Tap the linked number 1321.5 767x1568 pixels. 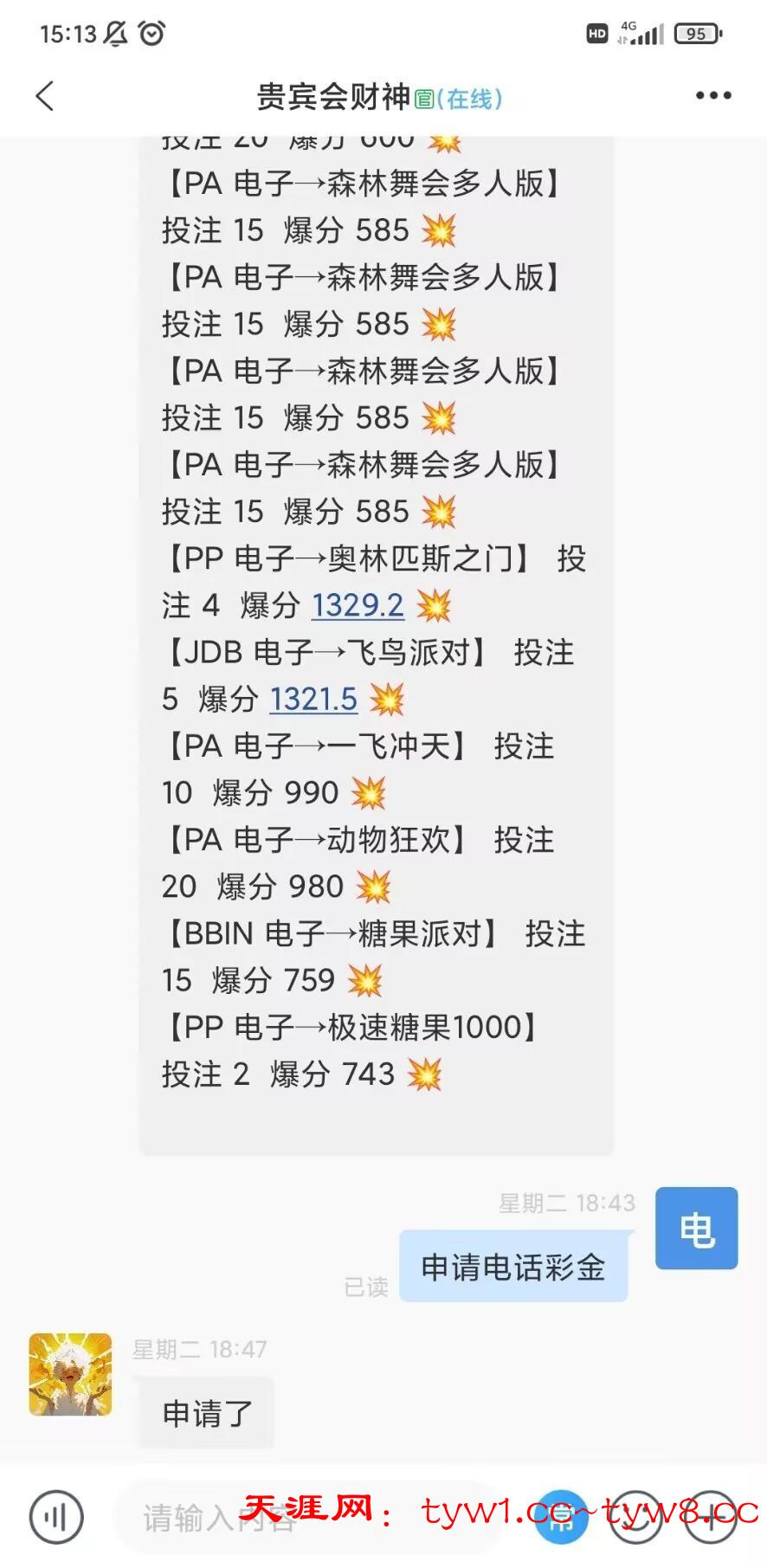[x=313, y=699]
